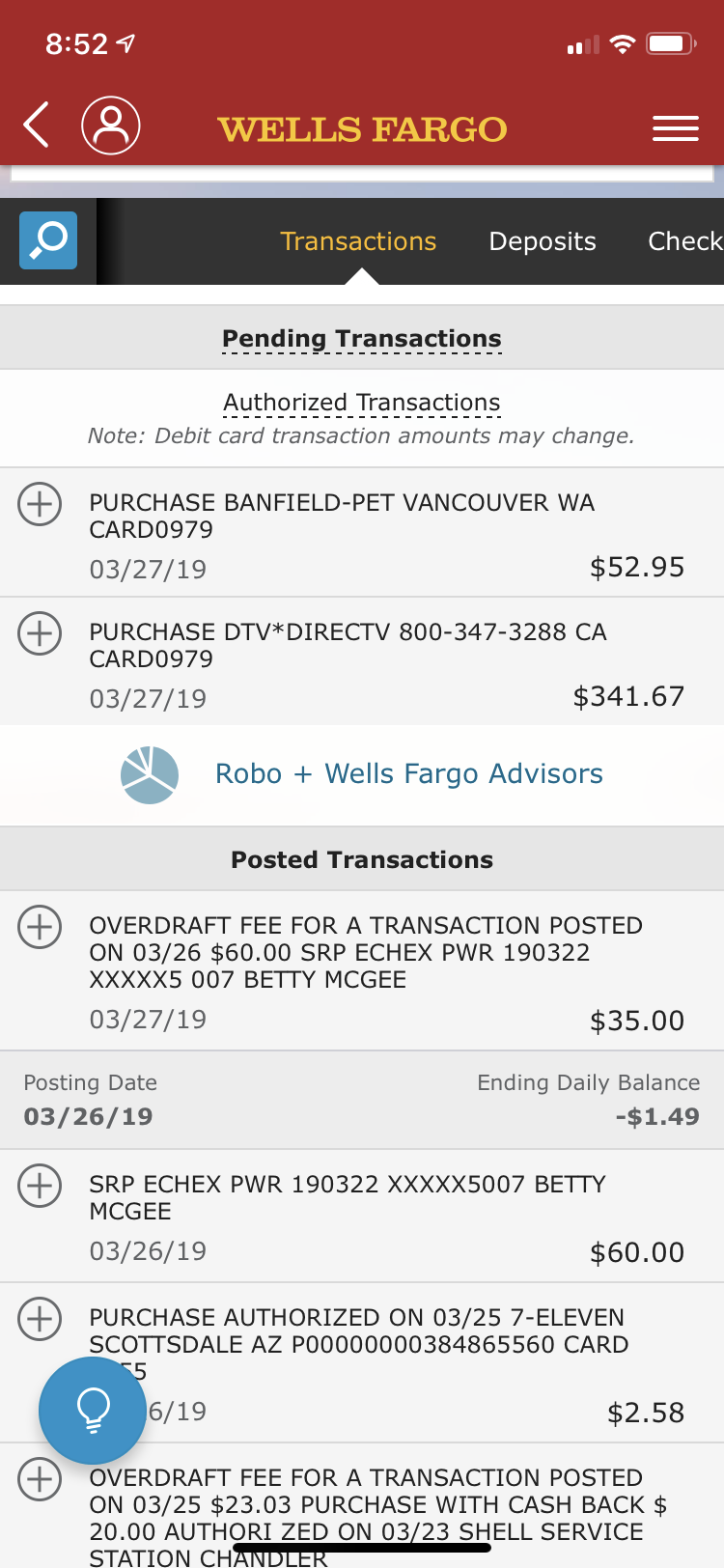Expand the $35.00 overdraft fee transaction

tap(40, 927)
